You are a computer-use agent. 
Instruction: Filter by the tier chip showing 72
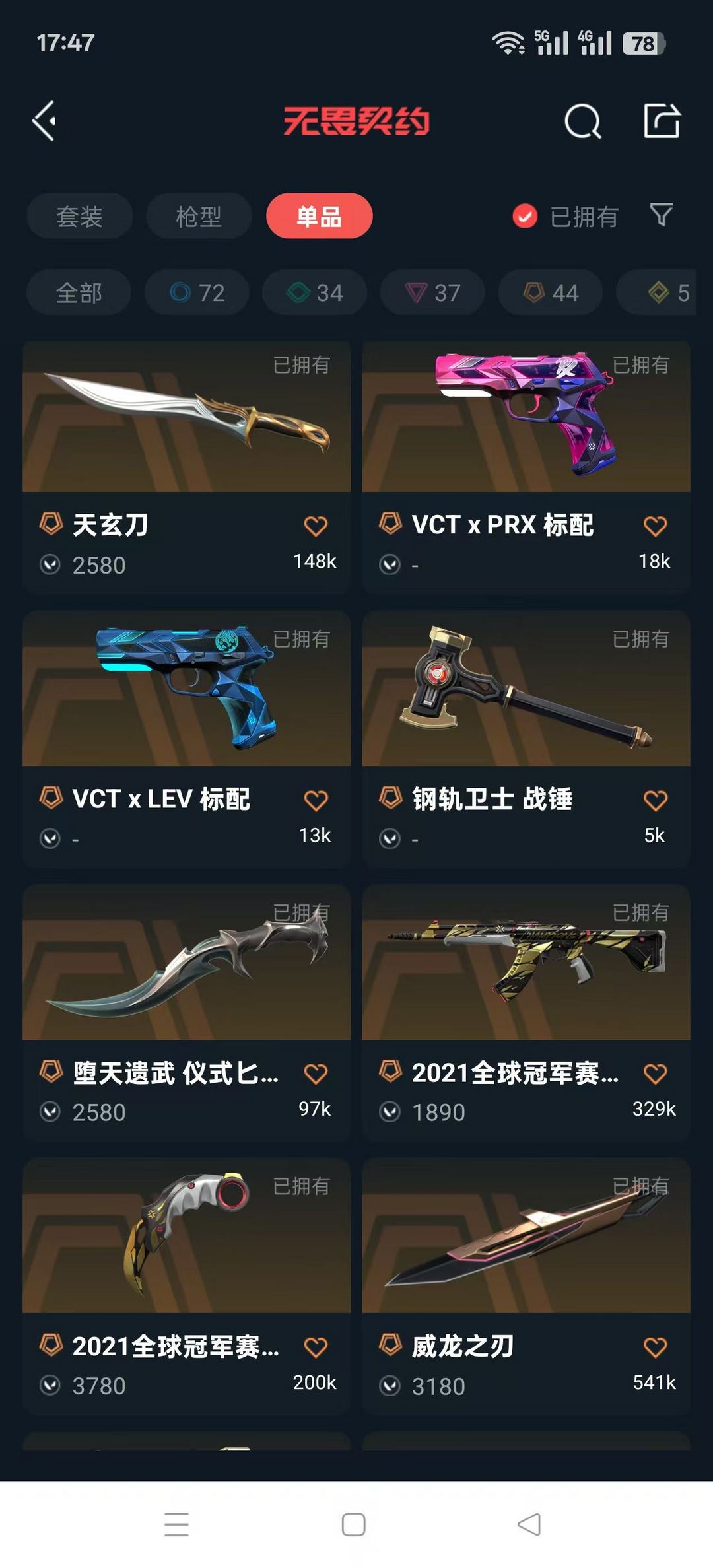coord(197,292)
